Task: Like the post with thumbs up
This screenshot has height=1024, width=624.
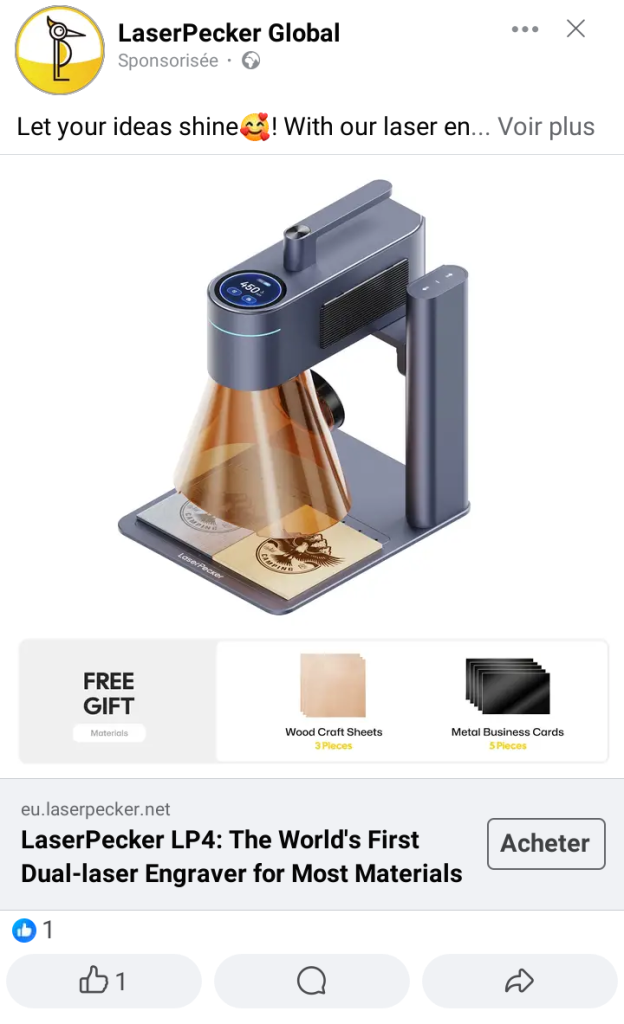Action: click(x=104, y=981)
